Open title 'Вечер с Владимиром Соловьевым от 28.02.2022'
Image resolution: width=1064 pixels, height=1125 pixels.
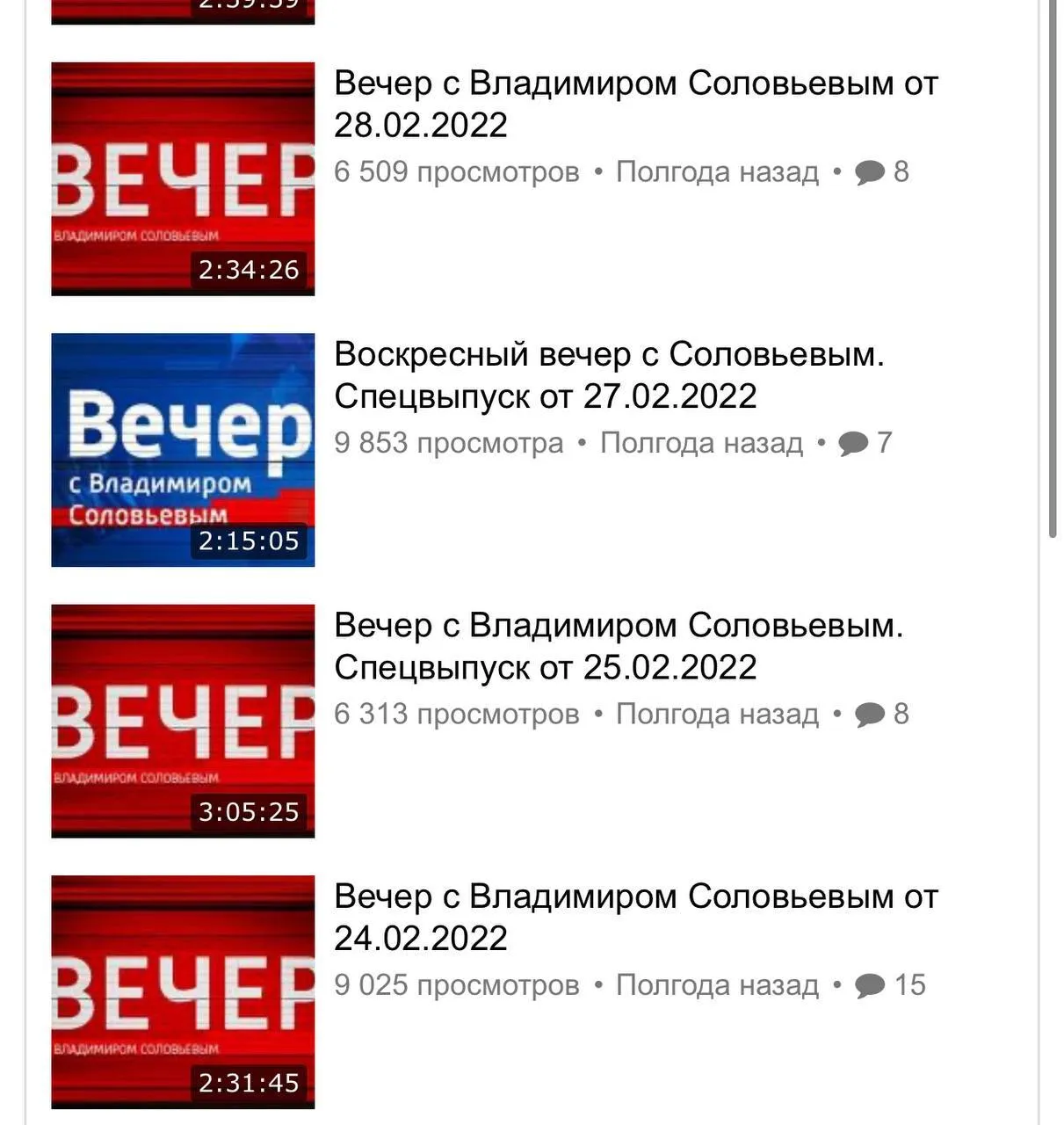pos(636,104)
